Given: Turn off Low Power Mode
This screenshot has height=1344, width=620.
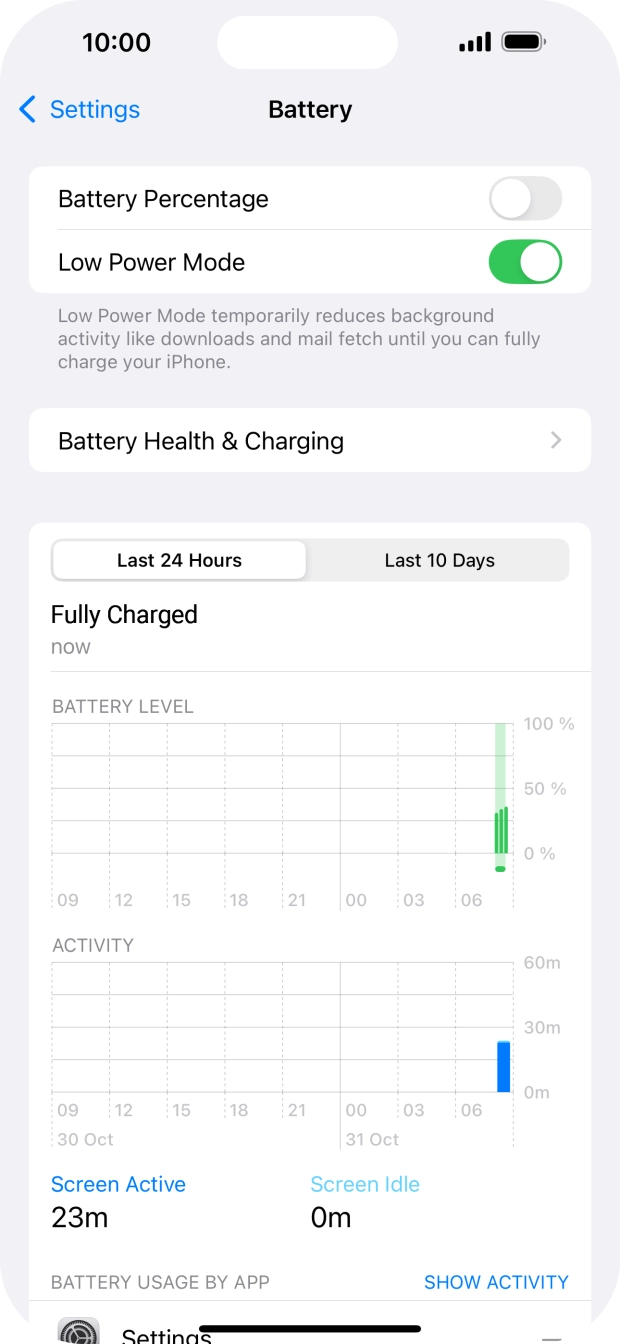Looking at the screenshot, I should (x=525, y=262).
